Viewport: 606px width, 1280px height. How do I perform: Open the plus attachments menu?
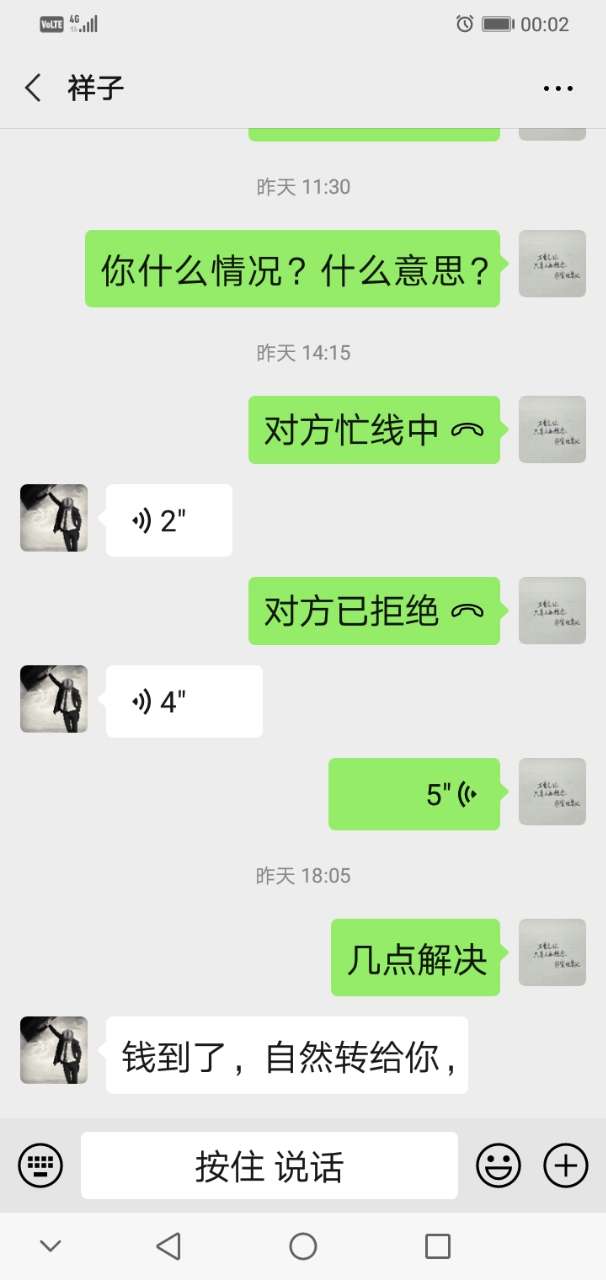pos(565,1165)
